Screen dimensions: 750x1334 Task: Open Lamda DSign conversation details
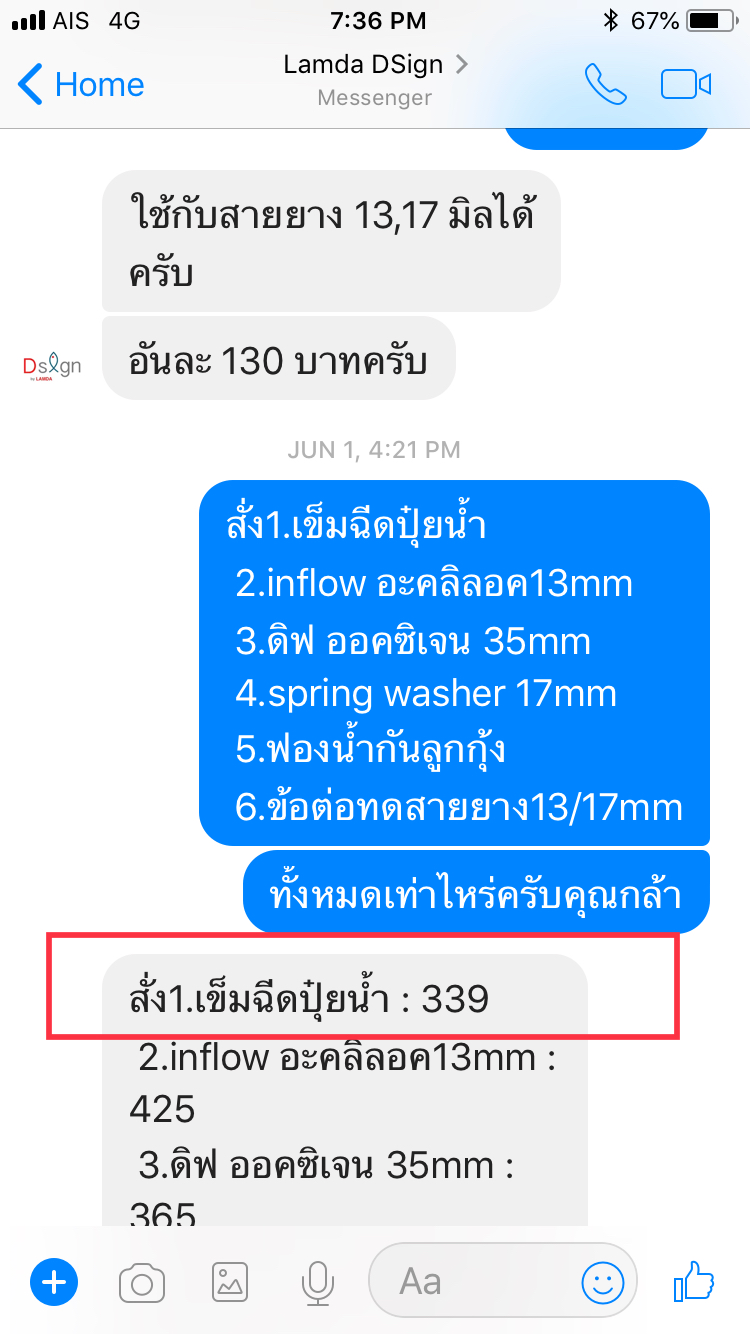pyautogui.click(x=375, y=80)
